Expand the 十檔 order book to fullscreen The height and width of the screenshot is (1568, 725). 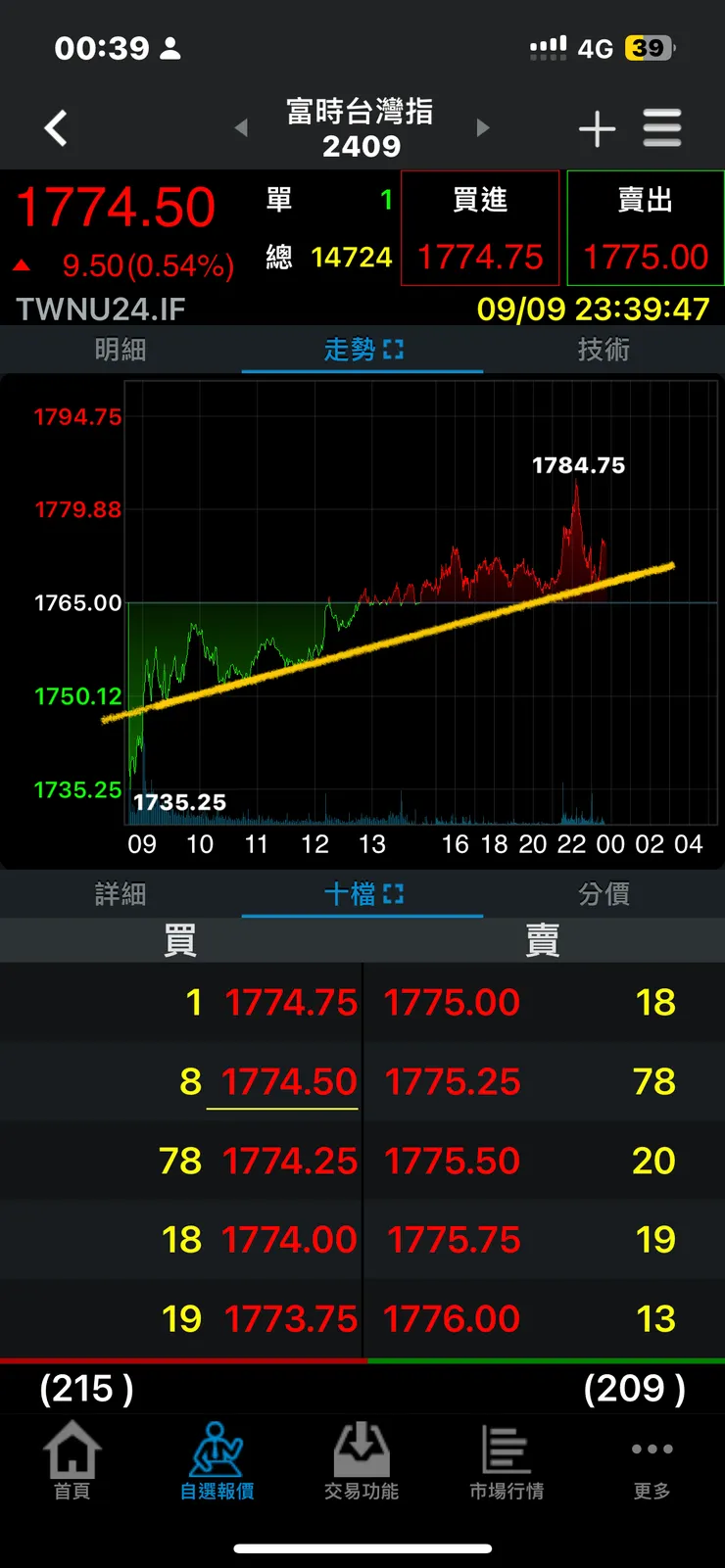(x=393, y=893)
